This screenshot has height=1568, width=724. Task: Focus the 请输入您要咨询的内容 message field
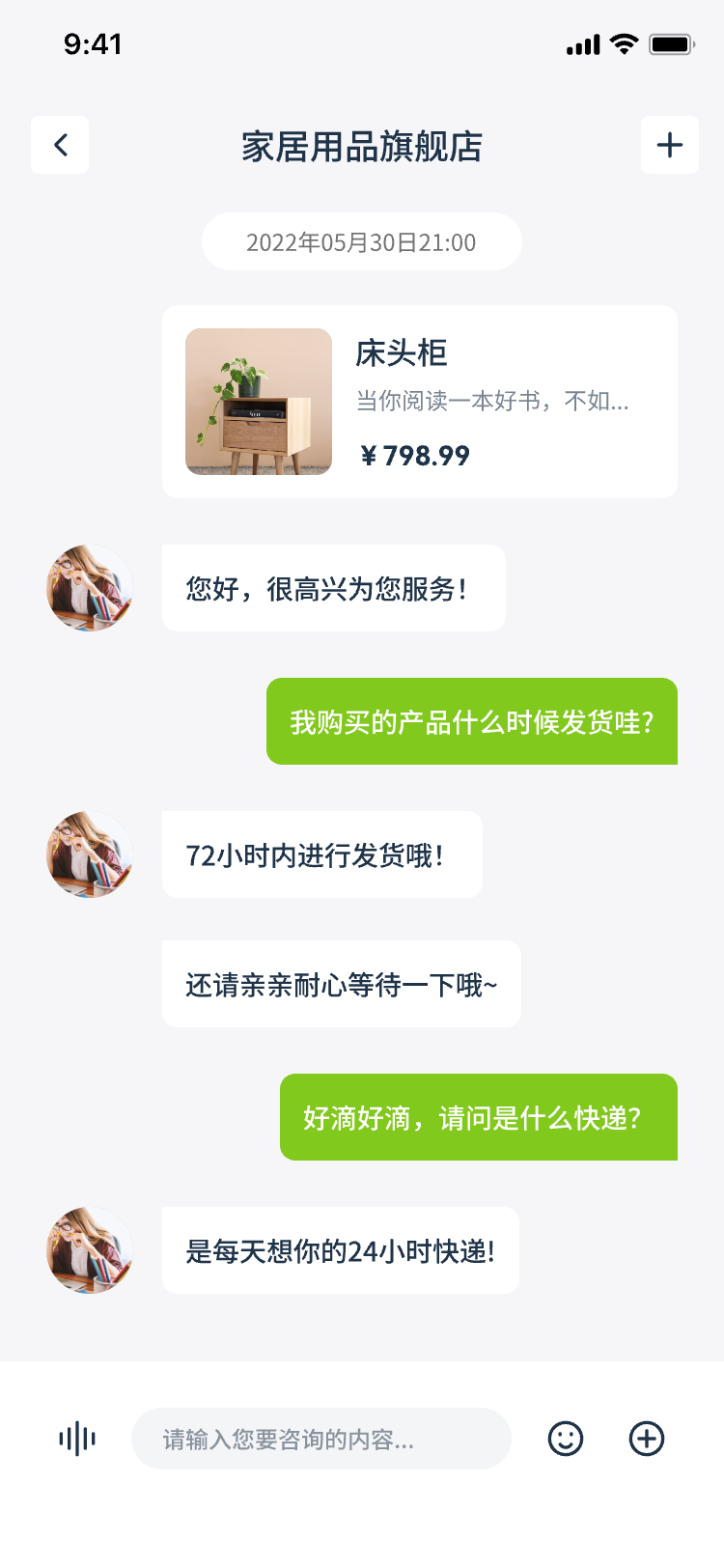tap(320, 1439)
